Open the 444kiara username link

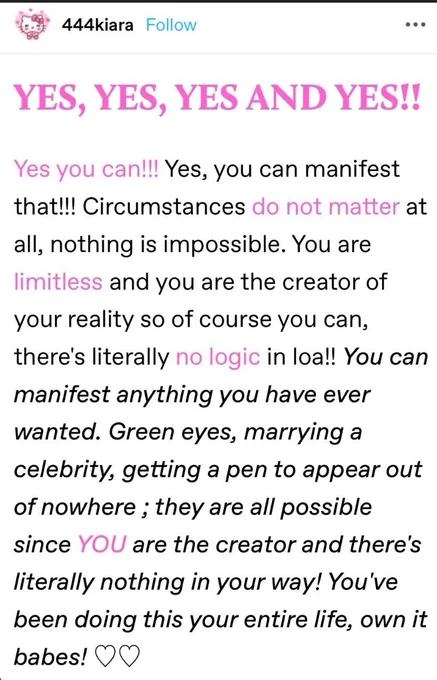[x=98, y=25]
